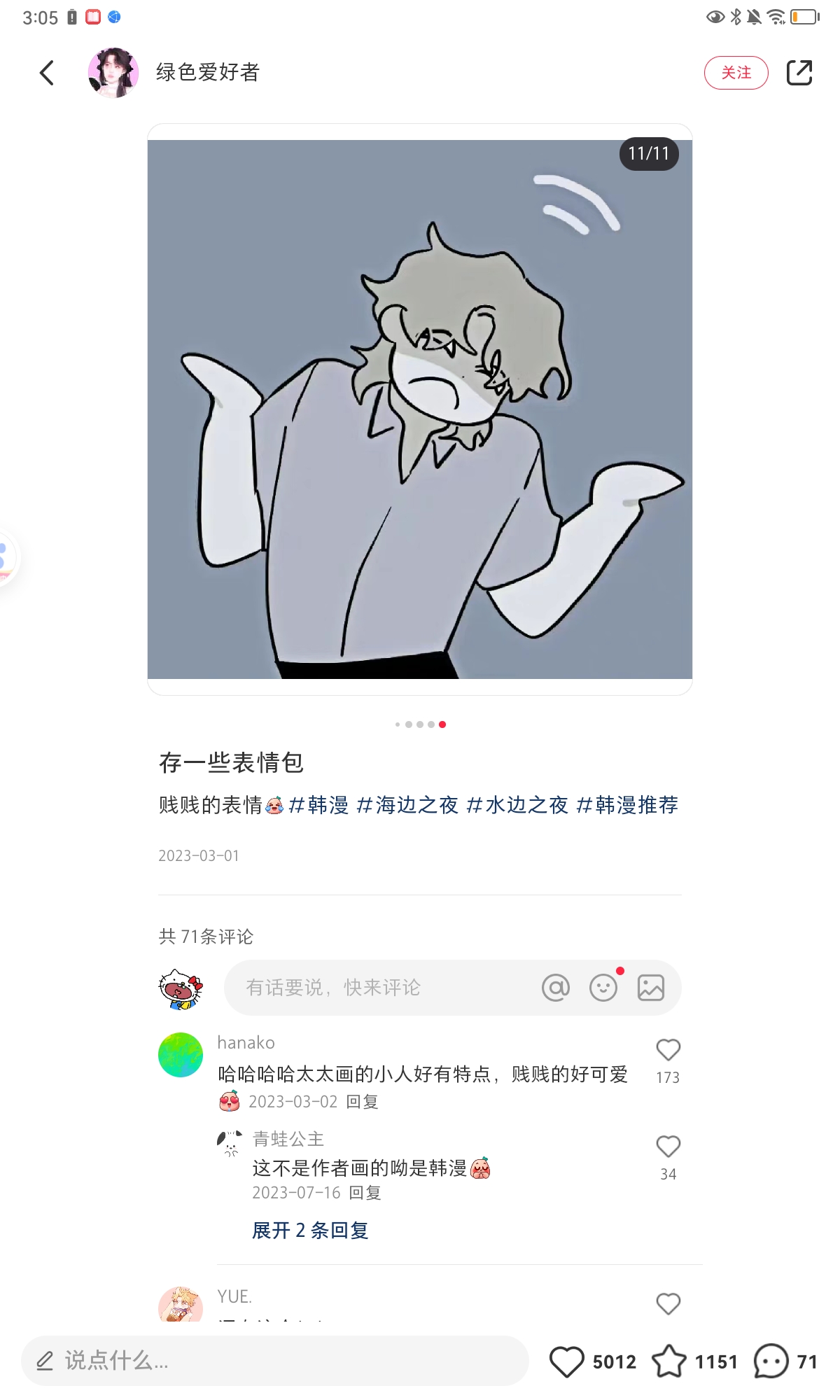Reply to hanako's comment via 回复
Viewport: 840px width, 1400px height.
point(363,1102)
